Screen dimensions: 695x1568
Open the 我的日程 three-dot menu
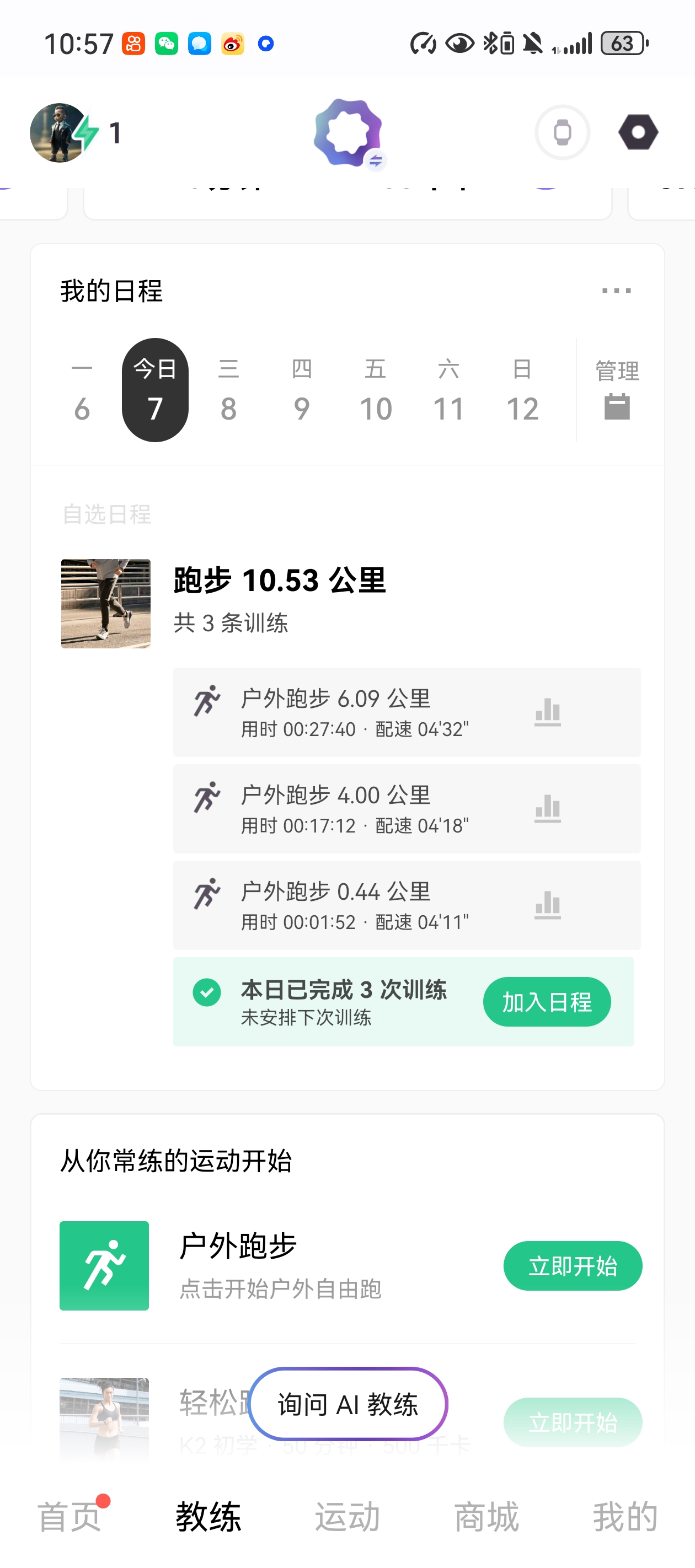(x=616, y=291)
